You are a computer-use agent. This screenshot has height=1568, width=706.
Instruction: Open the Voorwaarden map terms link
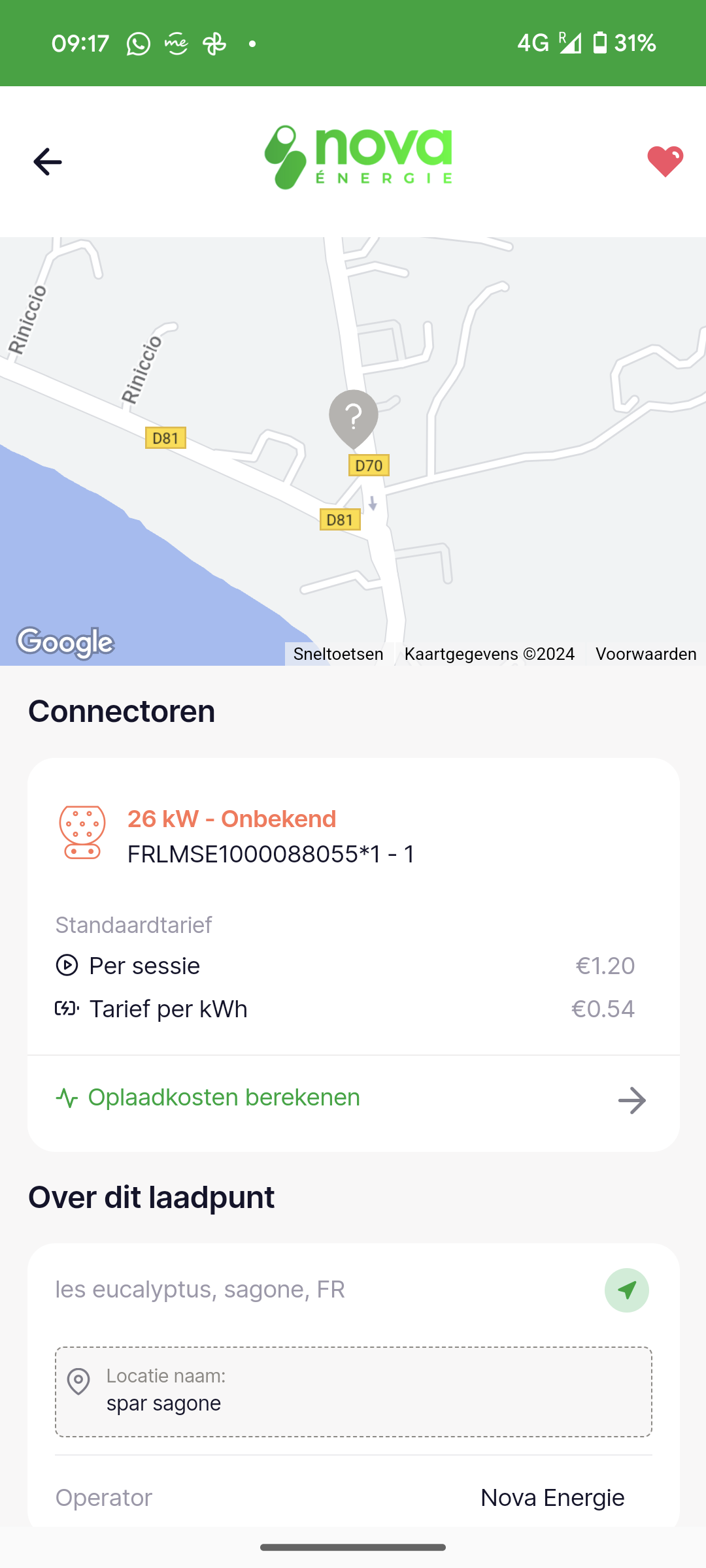coord(645,654)
